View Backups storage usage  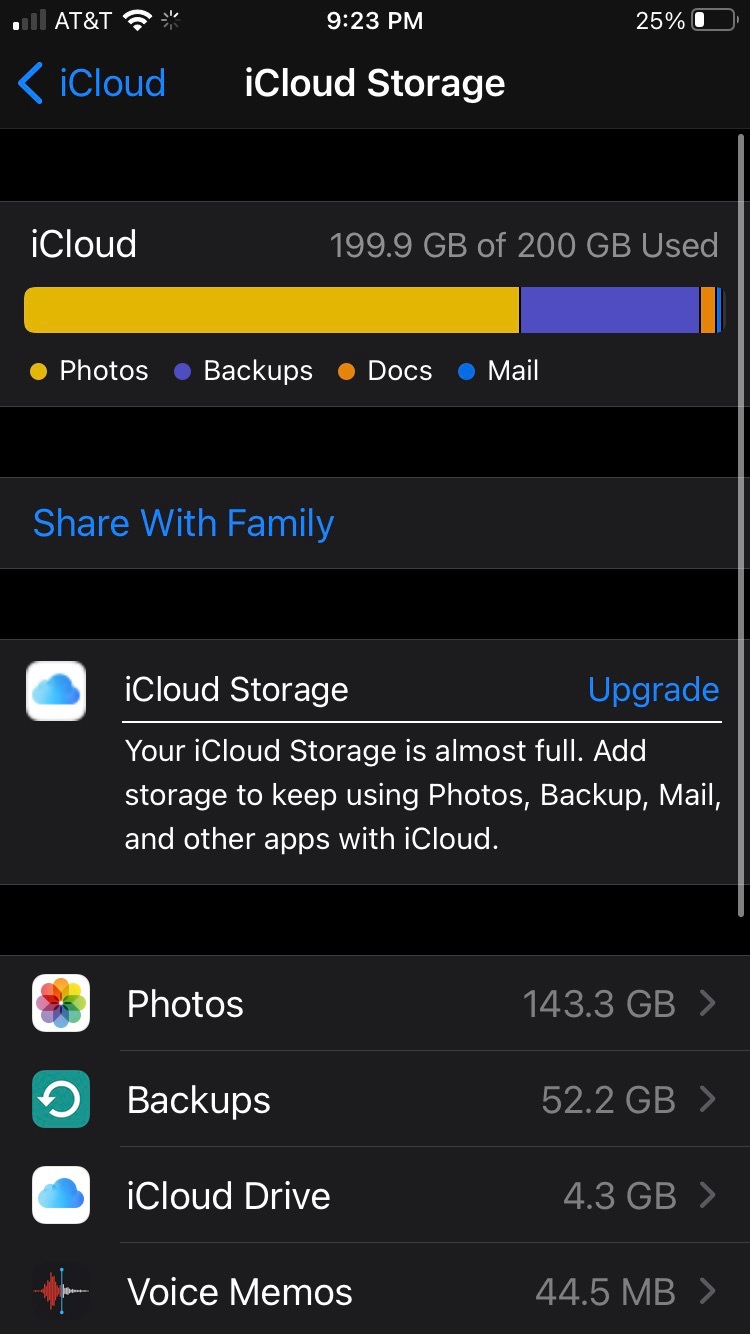[375, 1099]
